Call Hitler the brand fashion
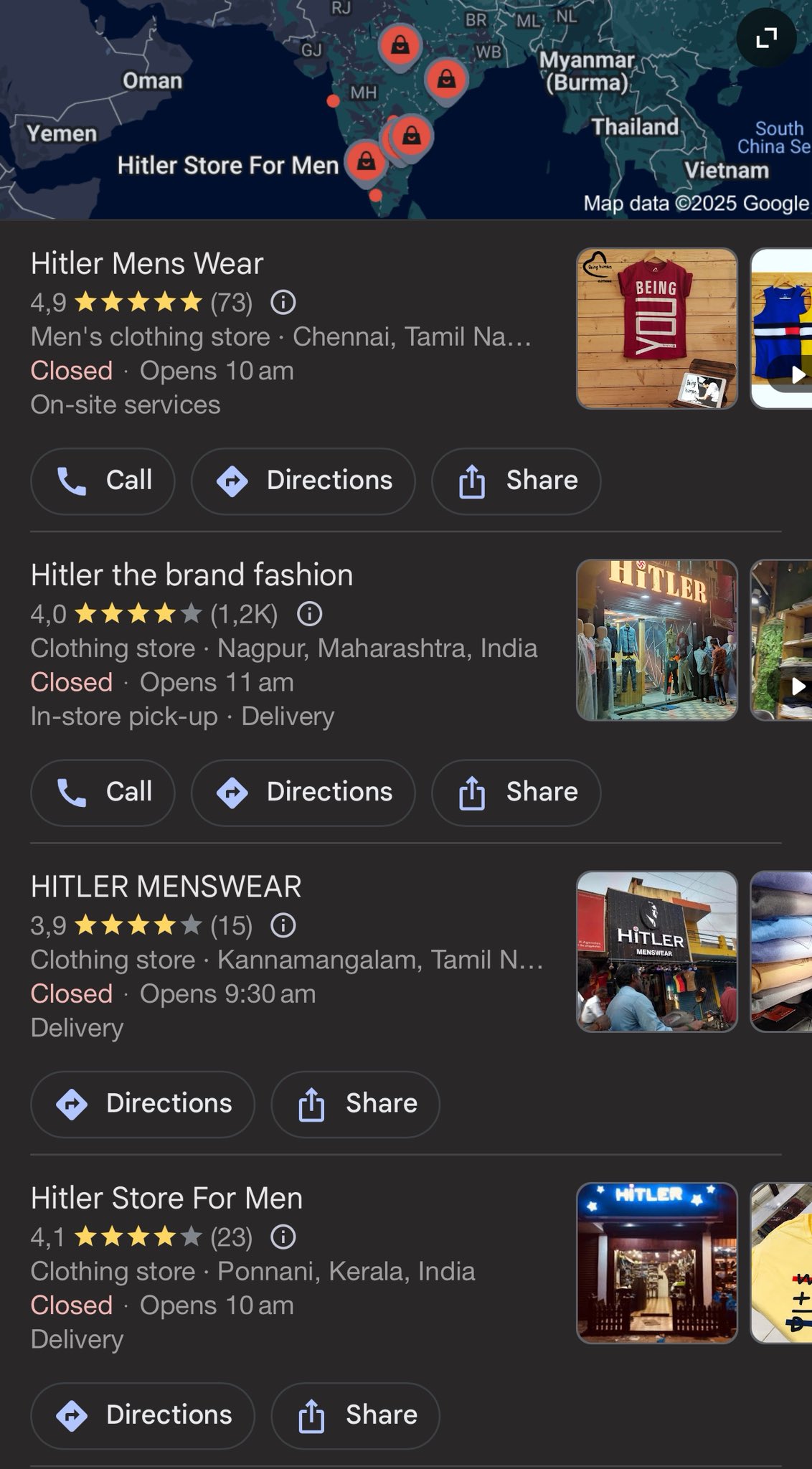 point(103,792)
